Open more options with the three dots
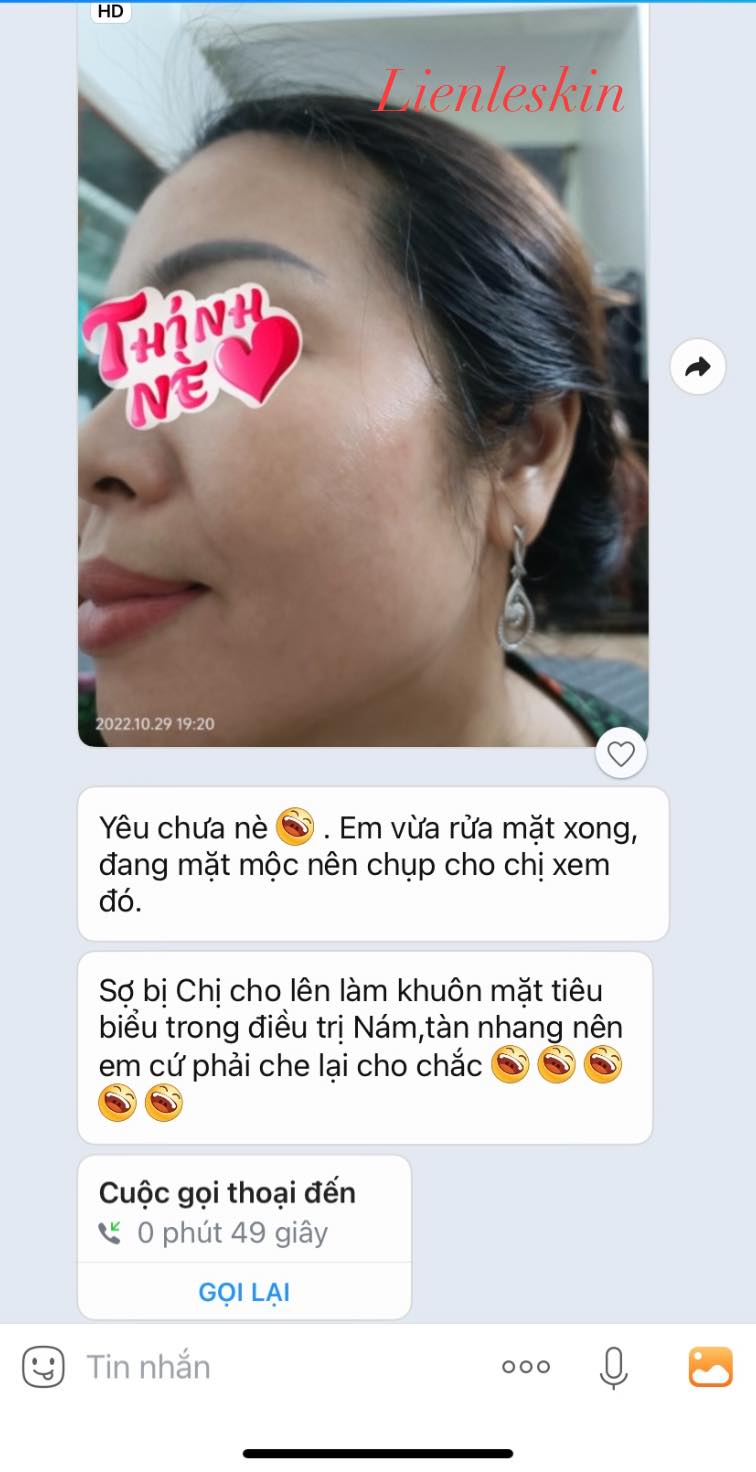Screen dimensions: 756x1472 pos(526,1366)
